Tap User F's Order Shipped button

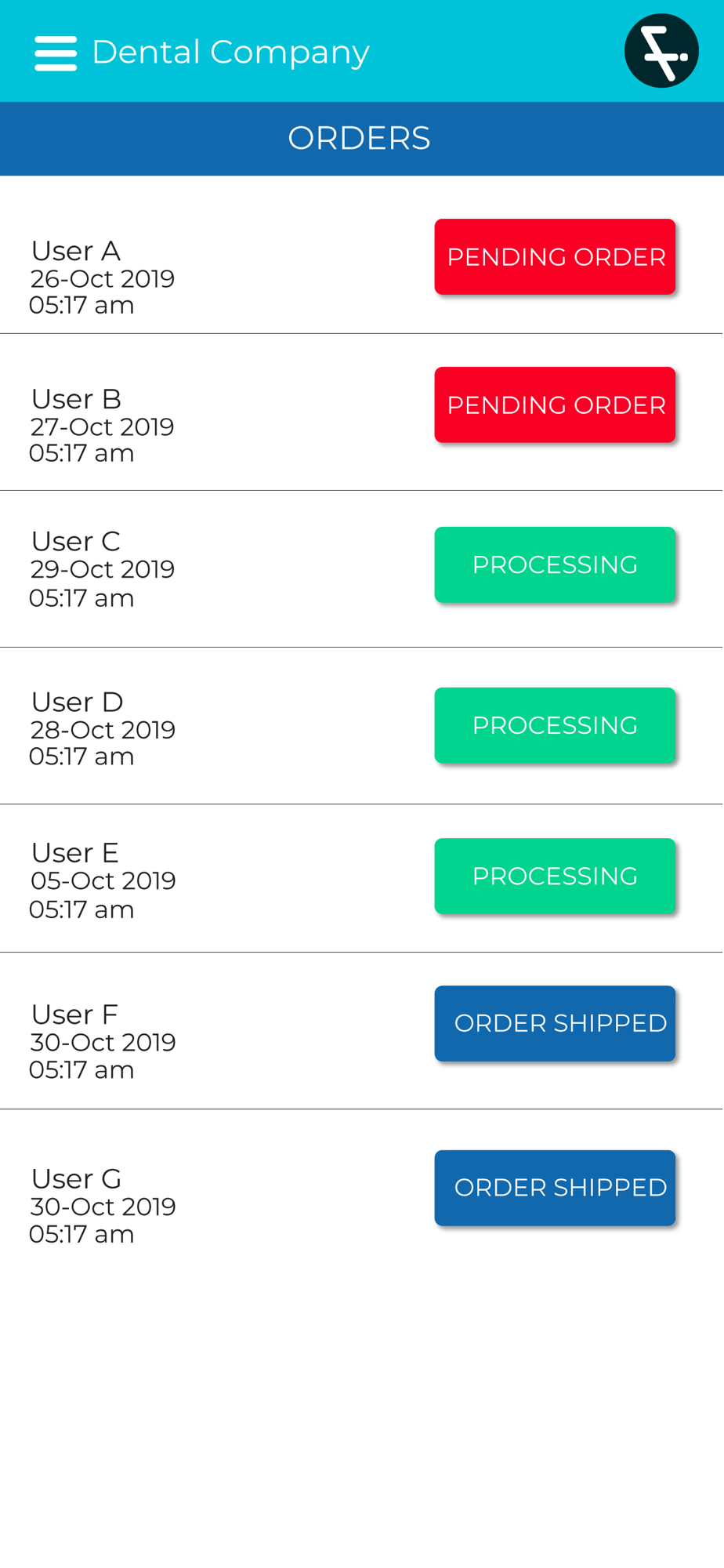(x=555, y=1023)
